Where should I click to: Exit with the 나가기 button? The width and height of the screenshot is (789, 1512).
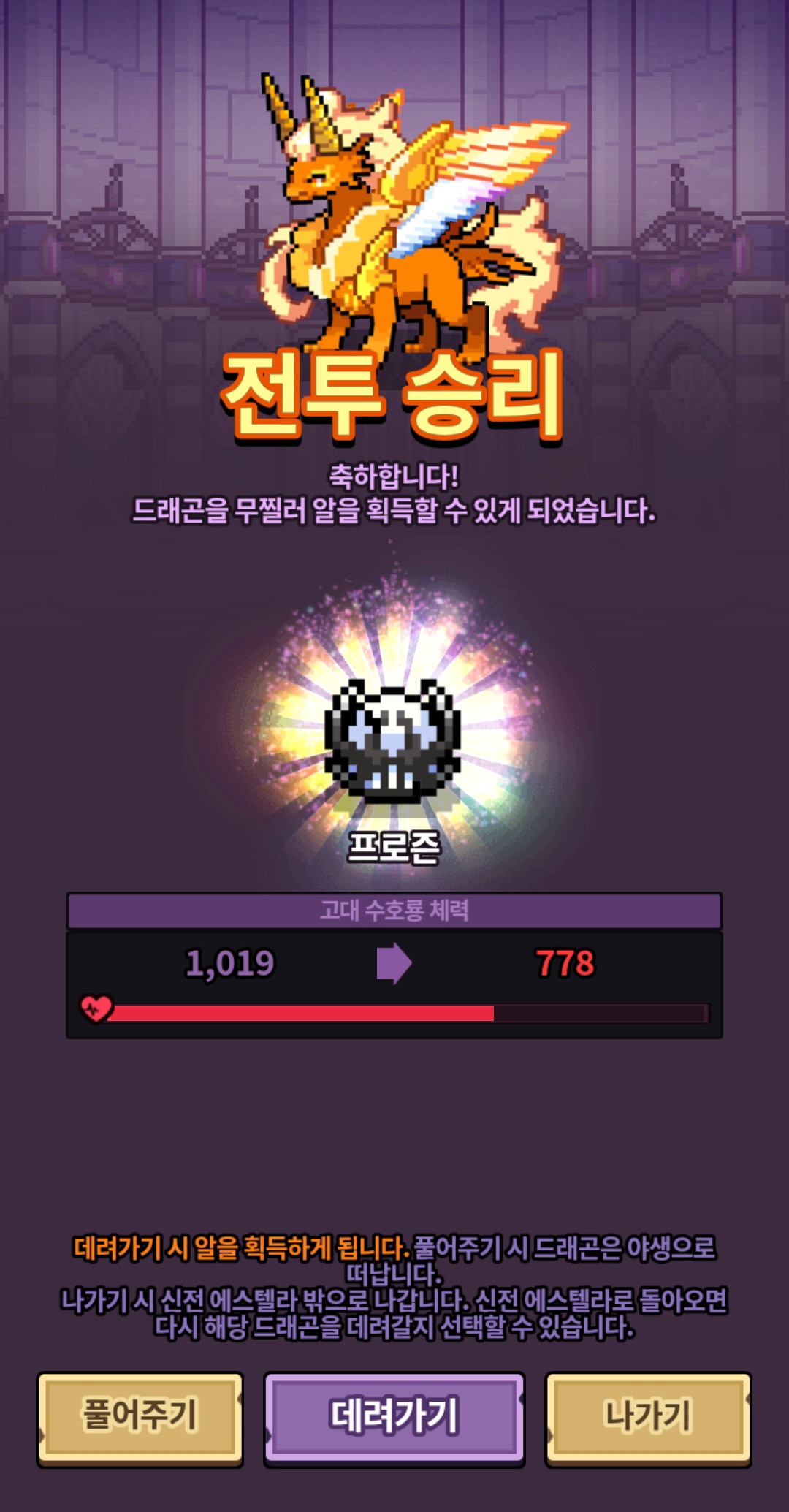point(647,1418)
